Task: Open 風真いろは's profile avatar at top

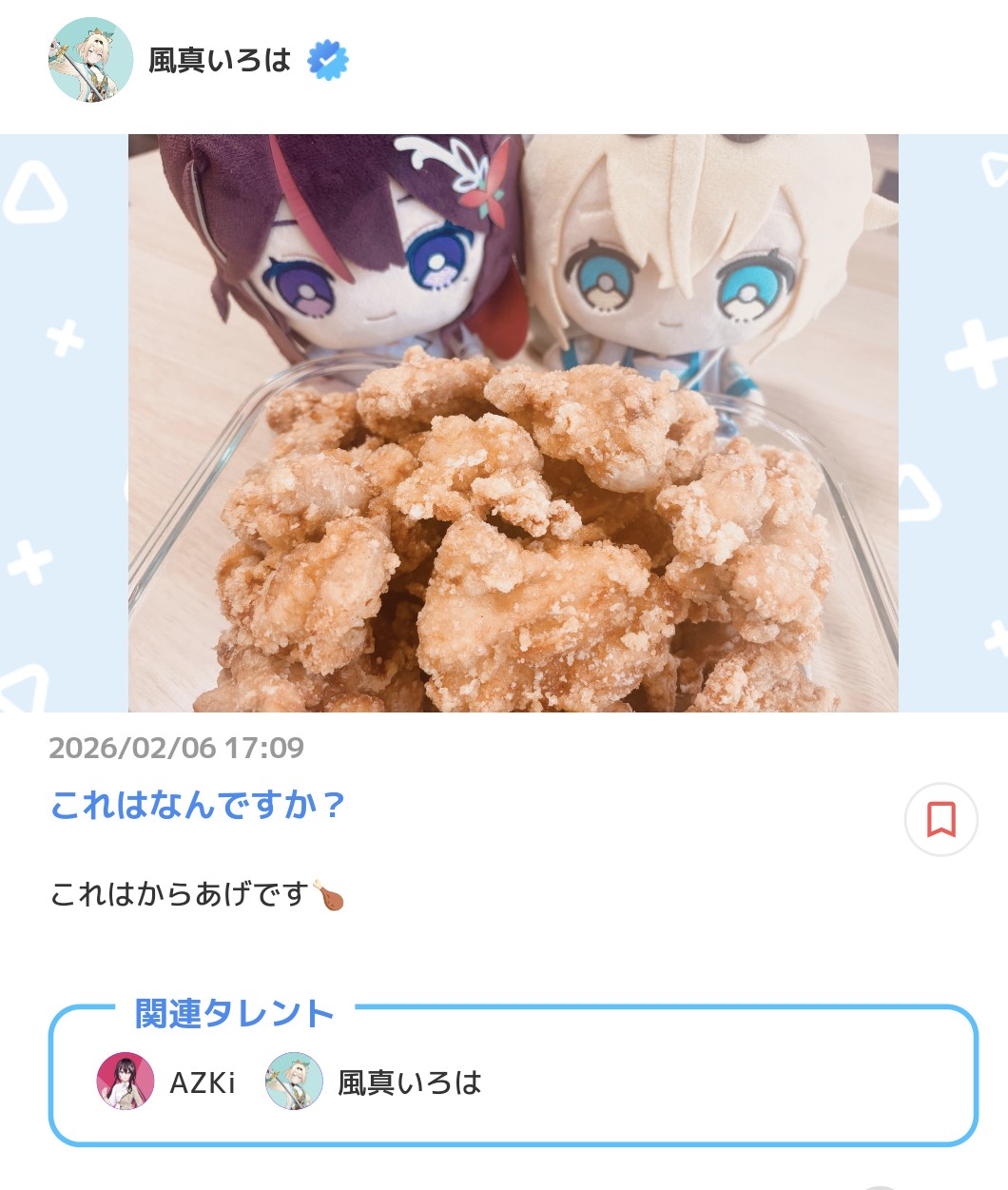Action: tap(90, 60)
